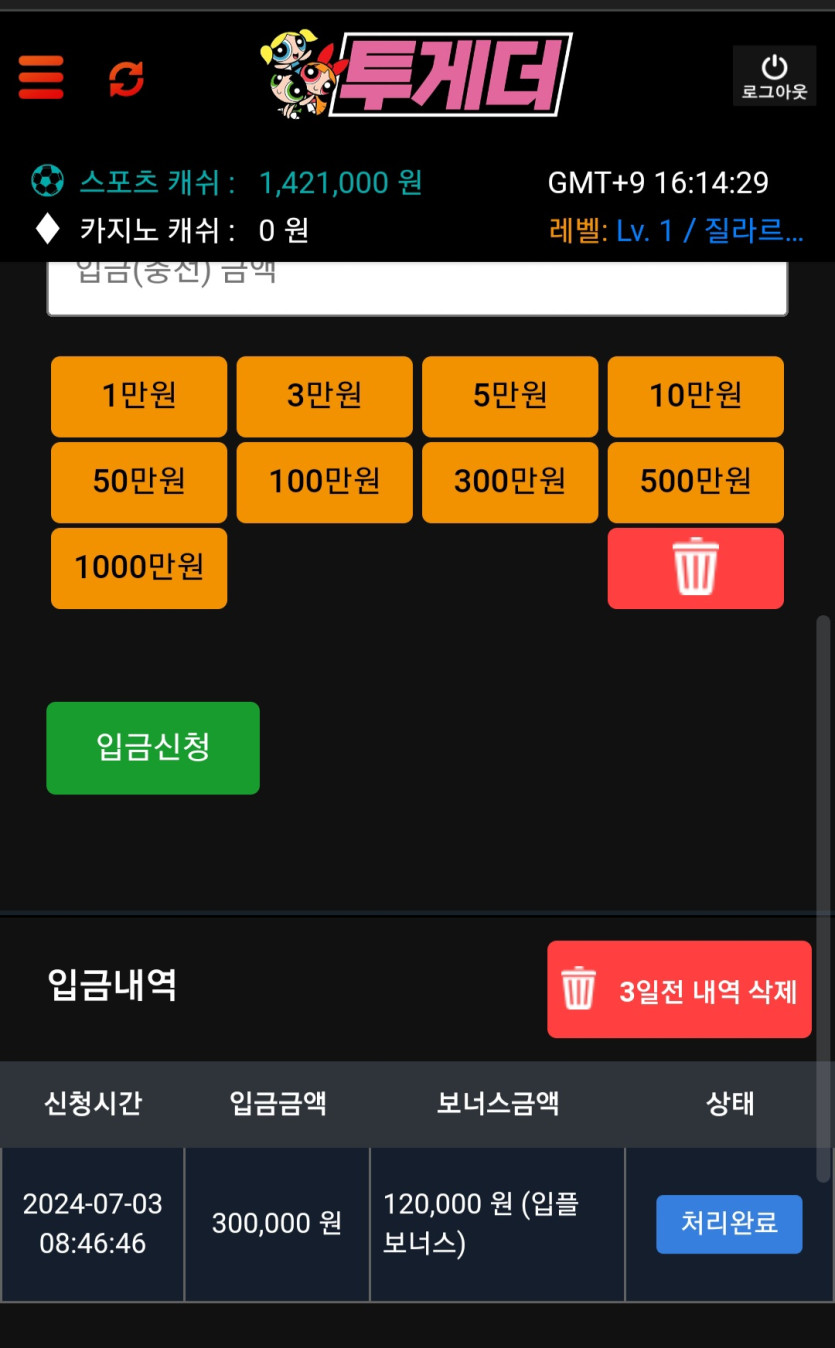
Task: Clear the amount with the trash button
Action: coord(695,568)
